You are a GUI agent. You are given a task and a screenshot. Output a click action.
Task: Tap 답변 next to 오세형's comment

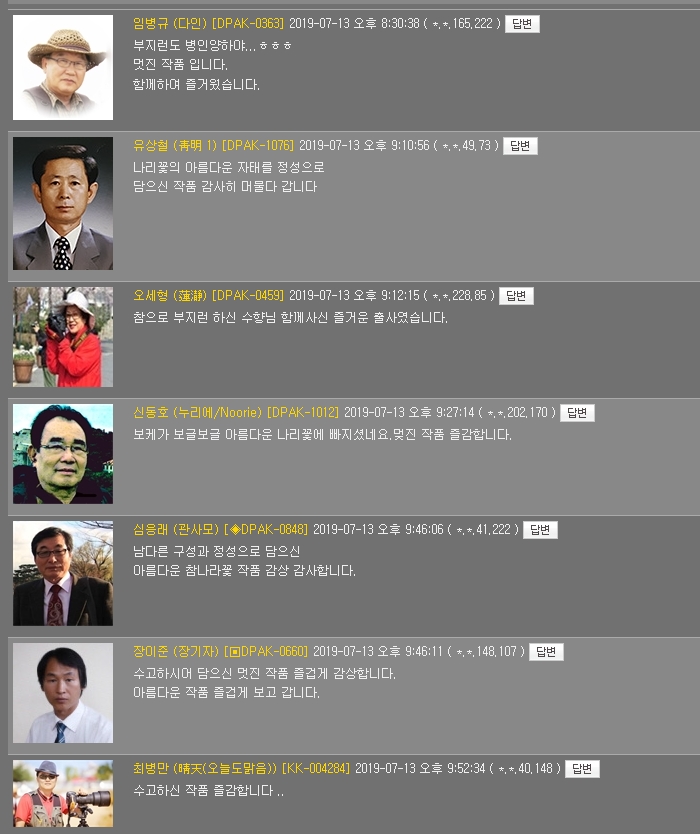click(x=516, y=296)
